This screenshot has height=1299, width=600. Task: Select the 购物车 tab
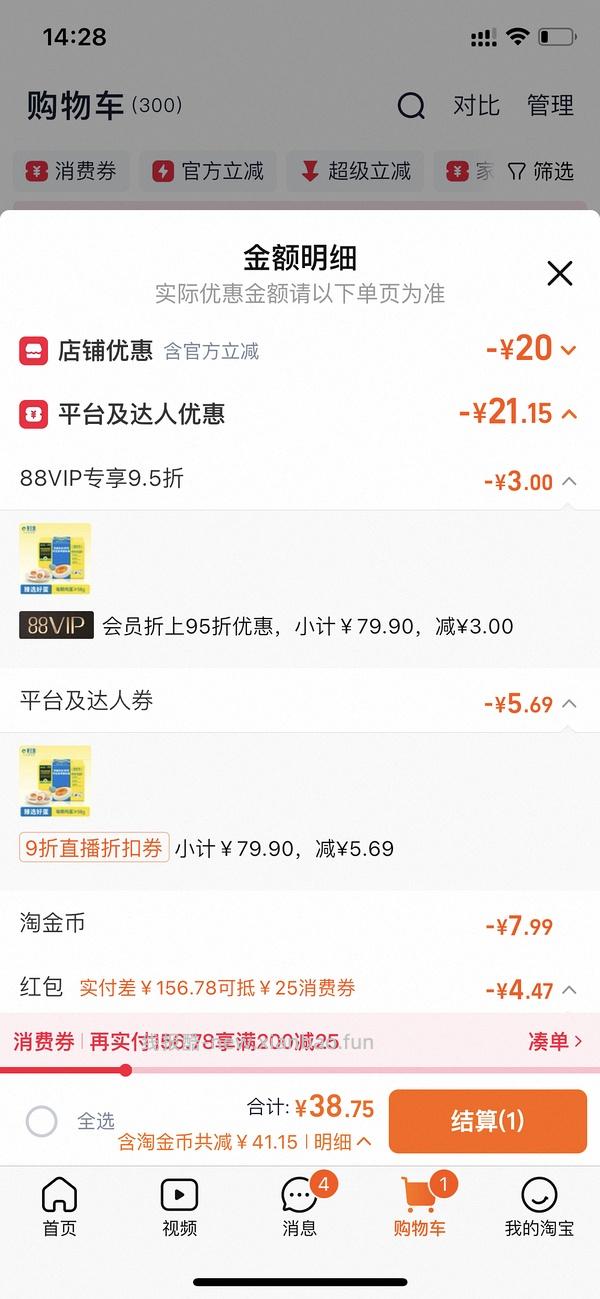419,1207
